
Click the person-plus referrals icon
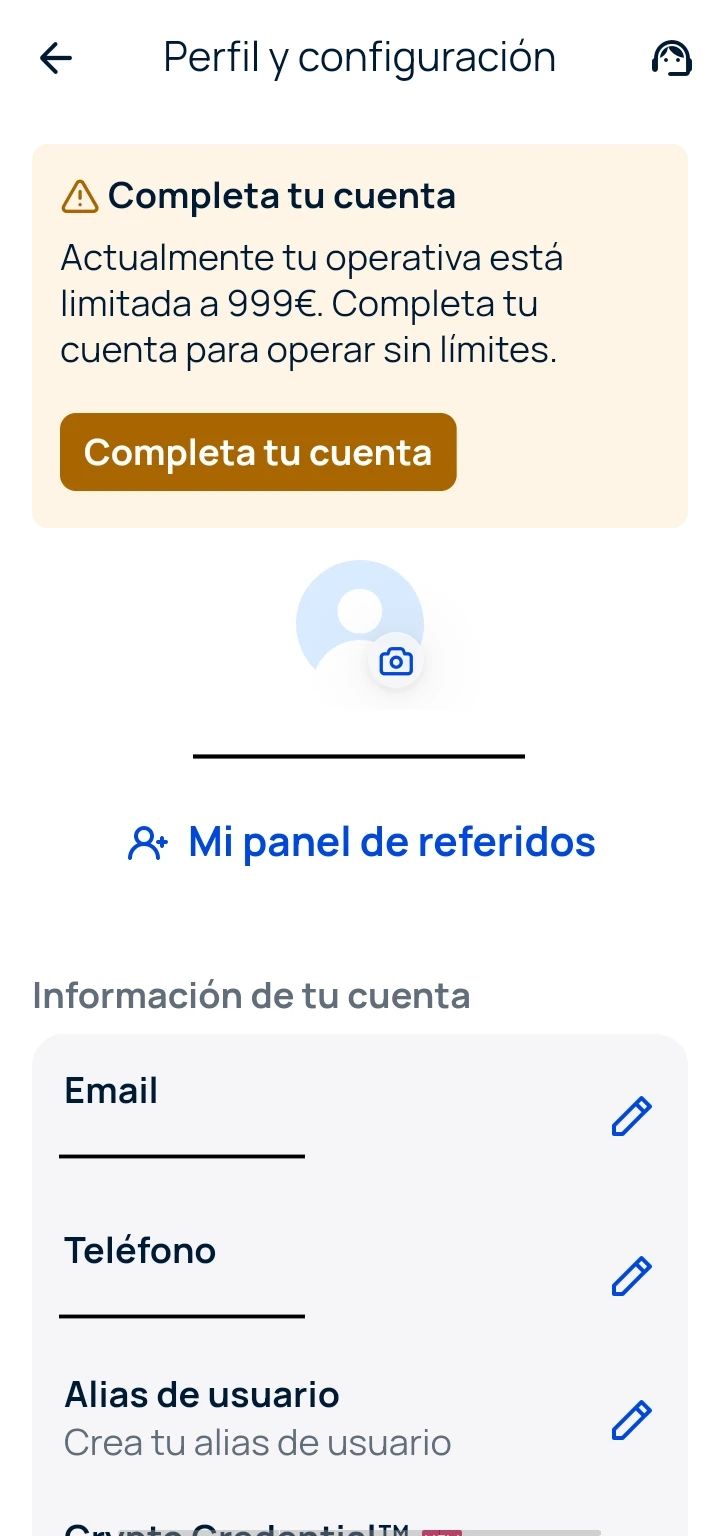(148, 842)
